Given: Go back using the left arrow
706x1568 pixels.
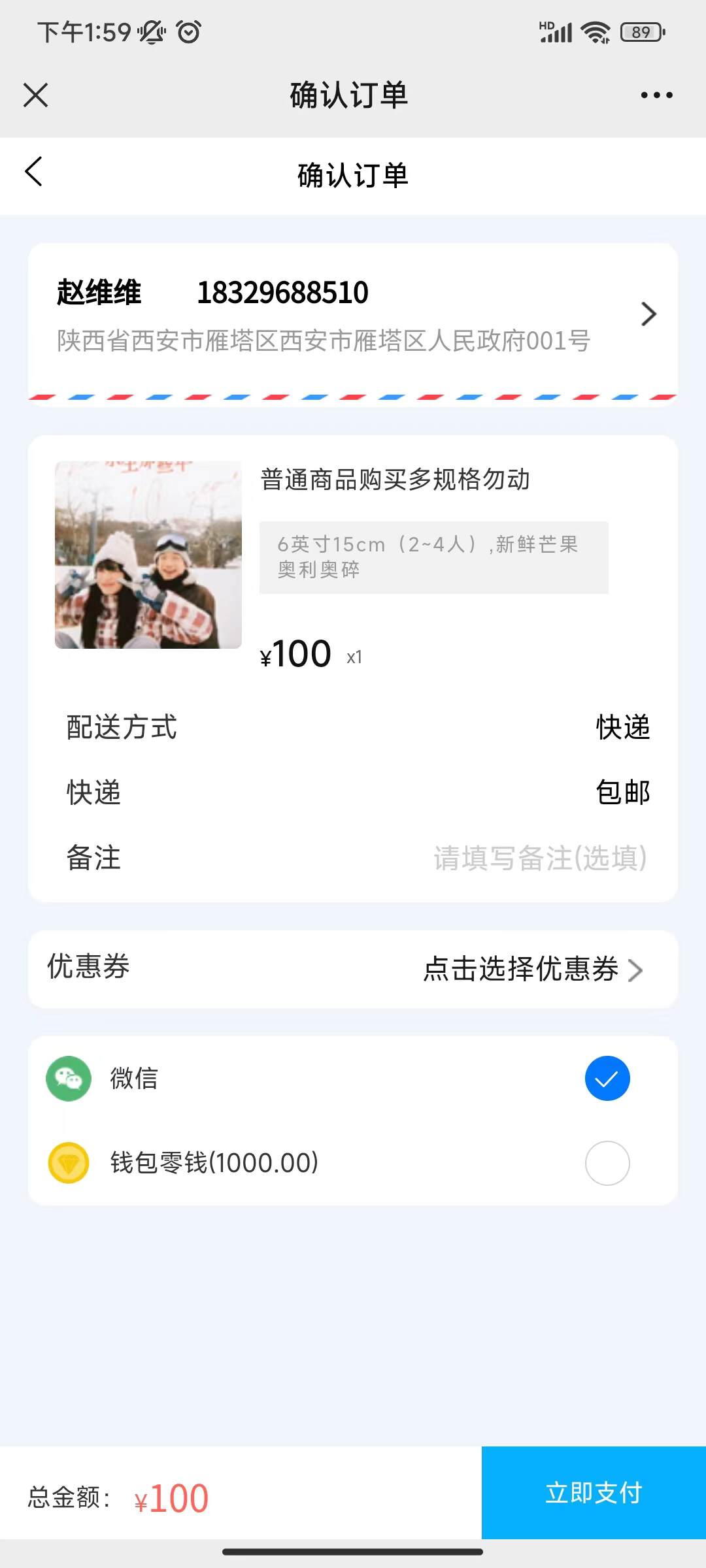Looking at the screenshot, I should pos(34,172).
